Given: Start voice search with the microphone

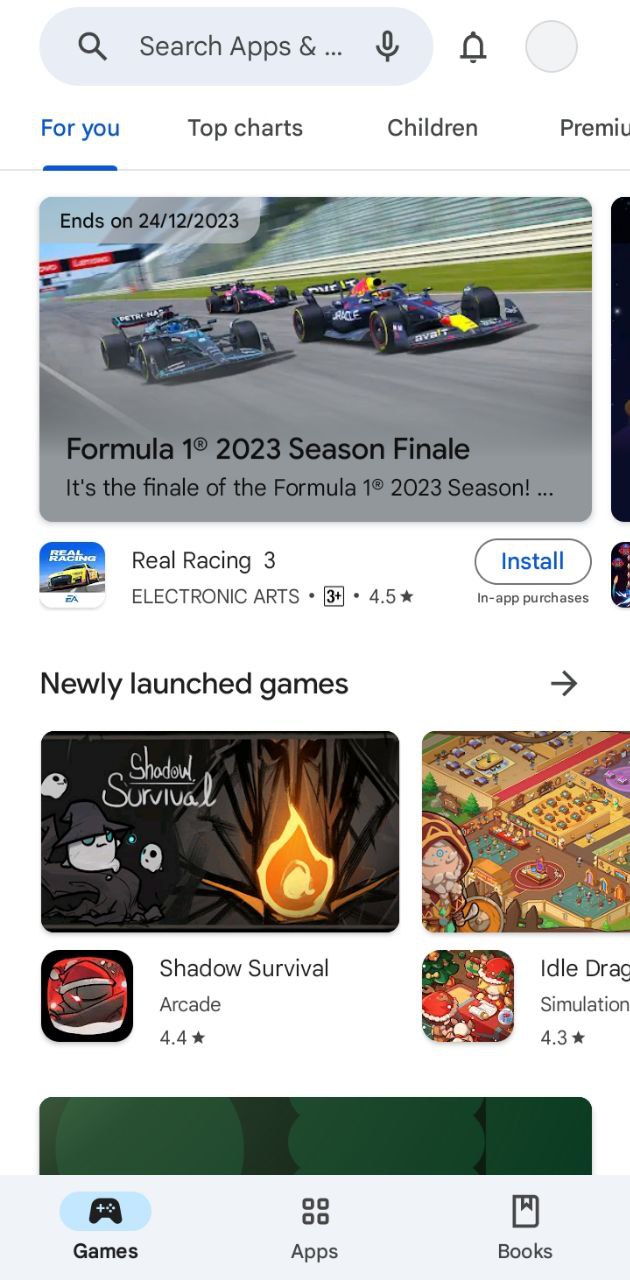Looking at the screenshot, I should click(387, 46).
